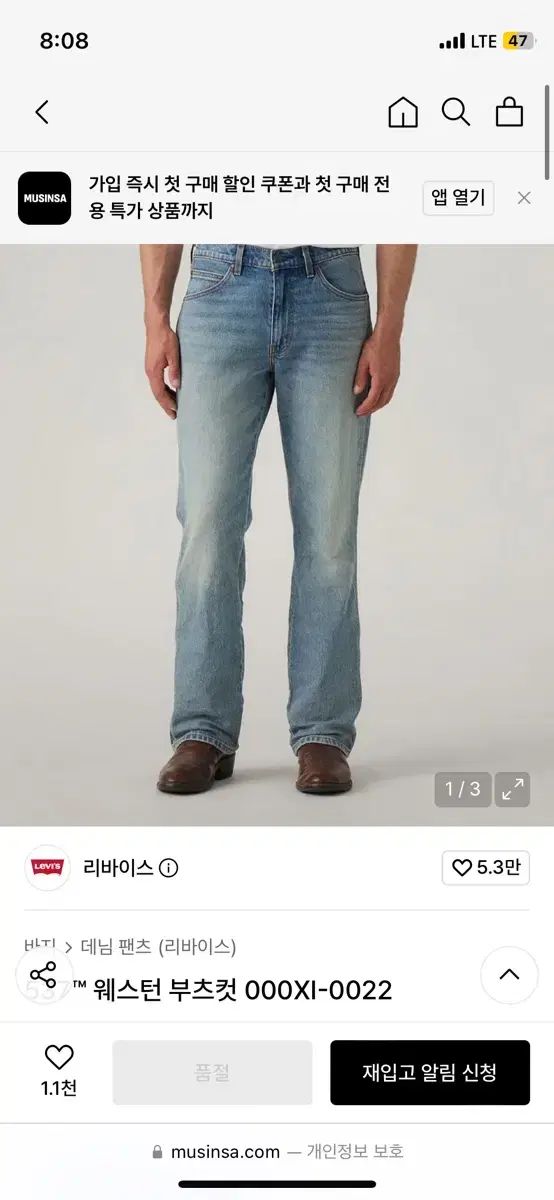Image resolution: width=554 pixels, height=1200 pixels.
Task: Share this product
Action: click(x=43, y=975)
